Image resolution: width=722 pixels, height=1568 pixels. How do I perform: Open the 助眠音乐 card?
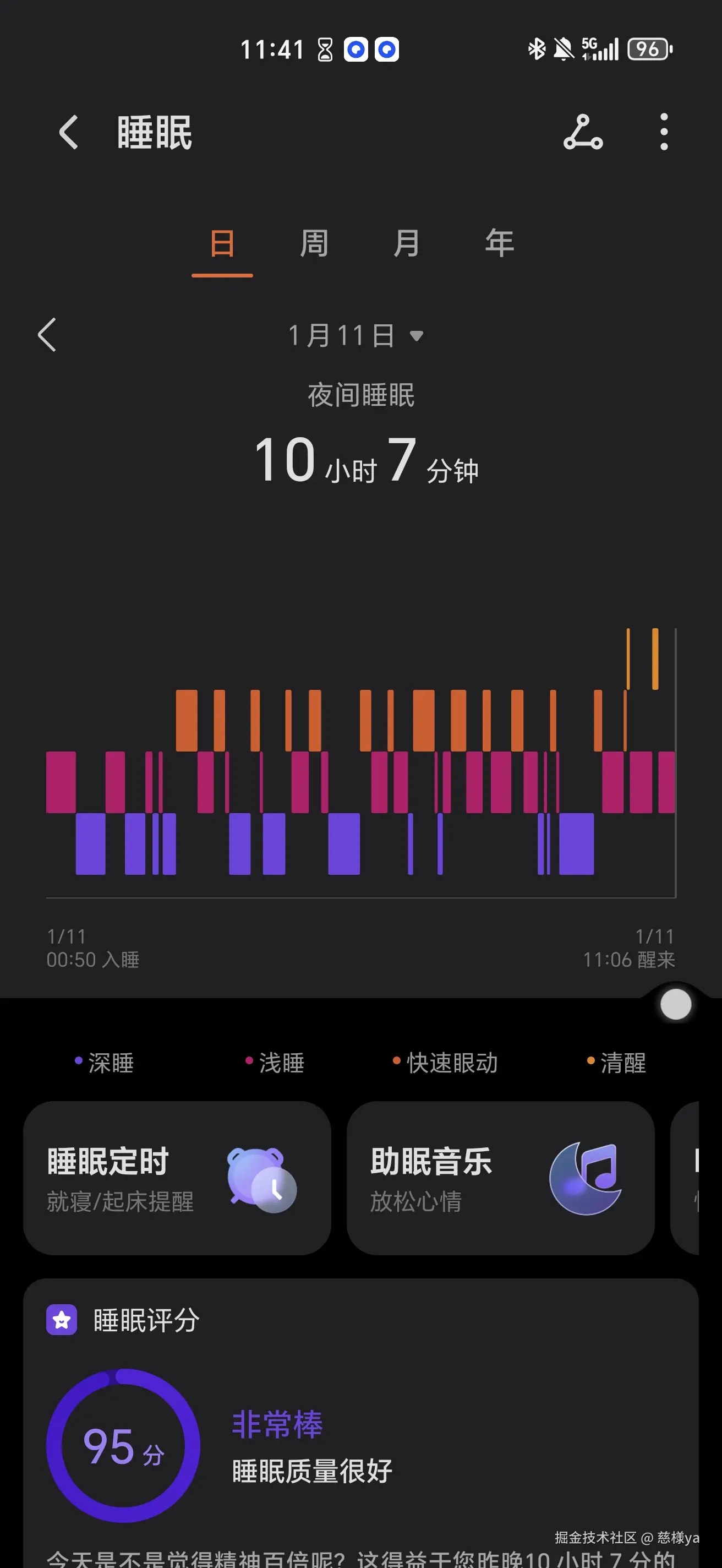(502, 1178)
